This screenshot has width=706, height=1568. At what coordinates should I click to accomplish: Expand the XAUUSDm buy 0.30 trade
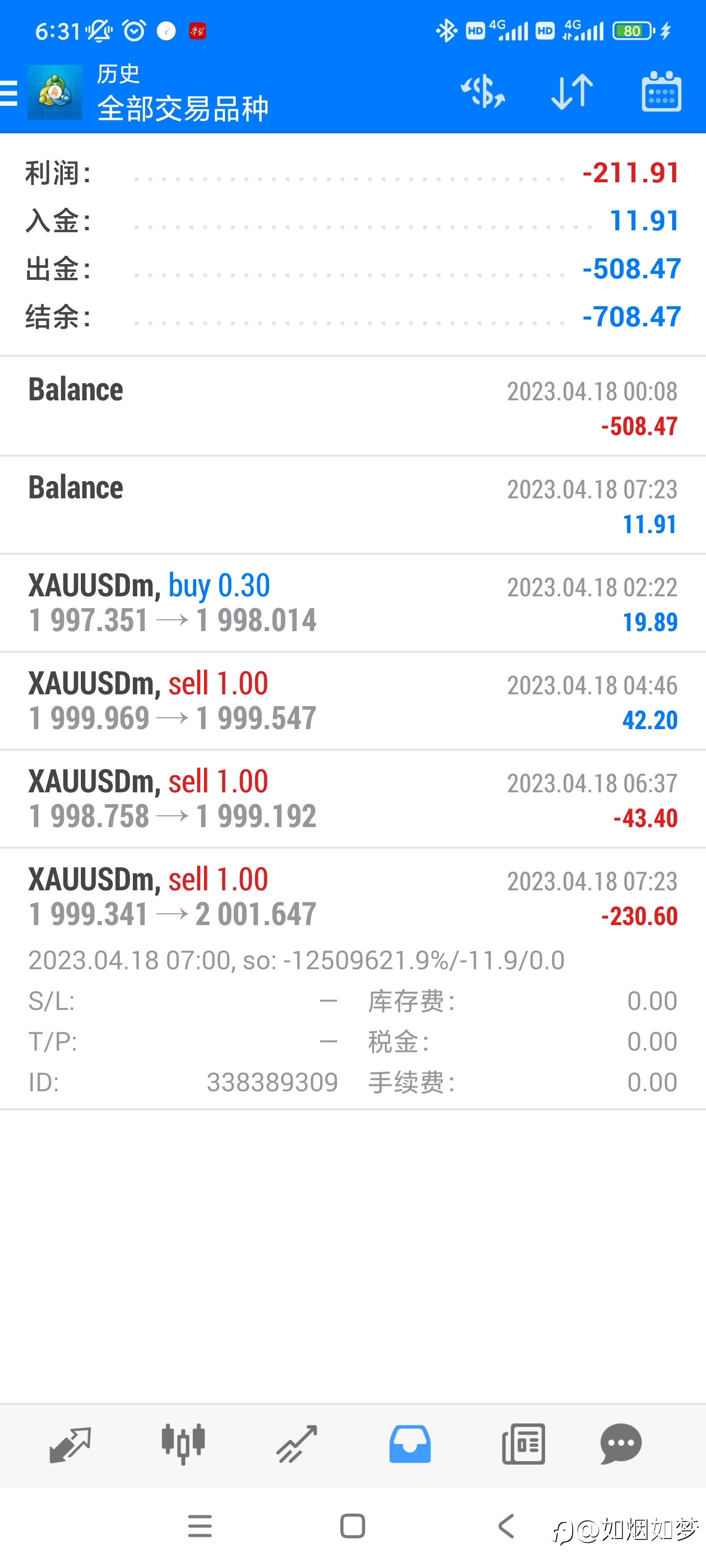click(353, 603)
